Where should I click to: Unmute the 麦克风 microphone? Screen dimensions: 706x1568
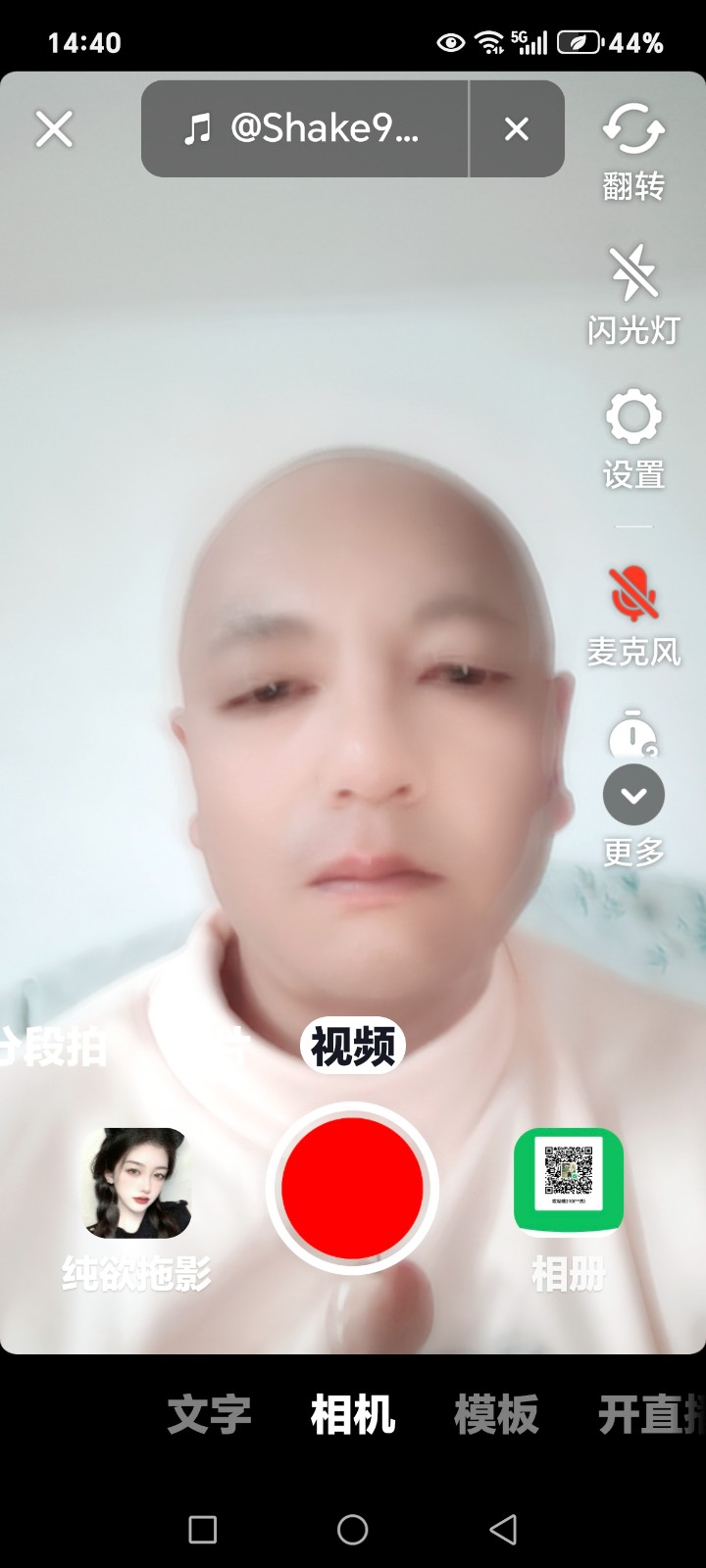pyautogui.click(x=633, y=612)
